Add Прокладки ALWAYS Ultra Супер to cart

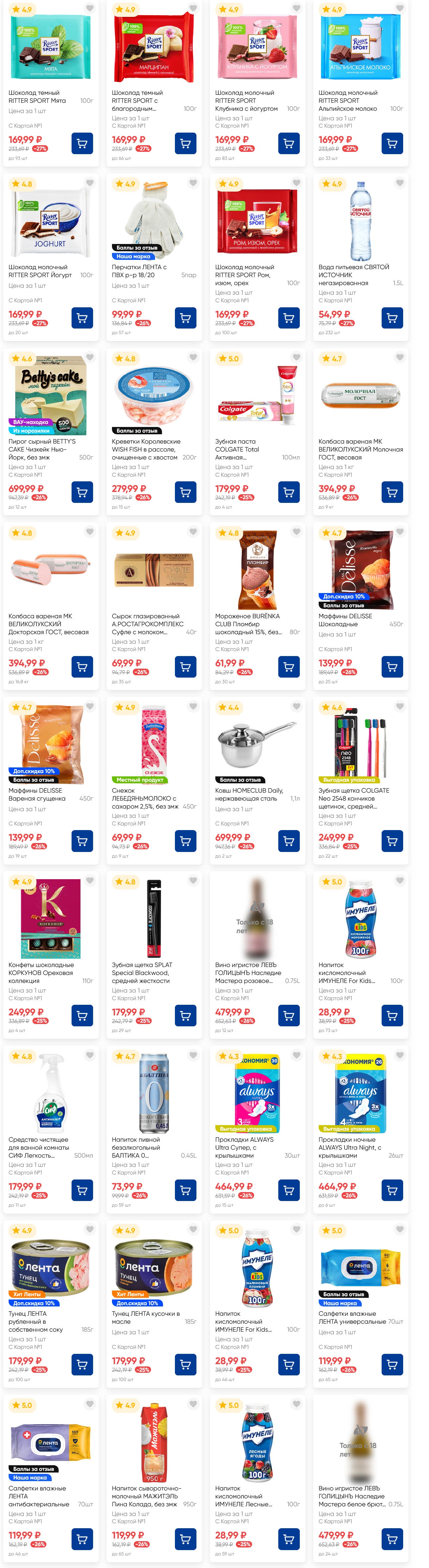point(289,1190)
